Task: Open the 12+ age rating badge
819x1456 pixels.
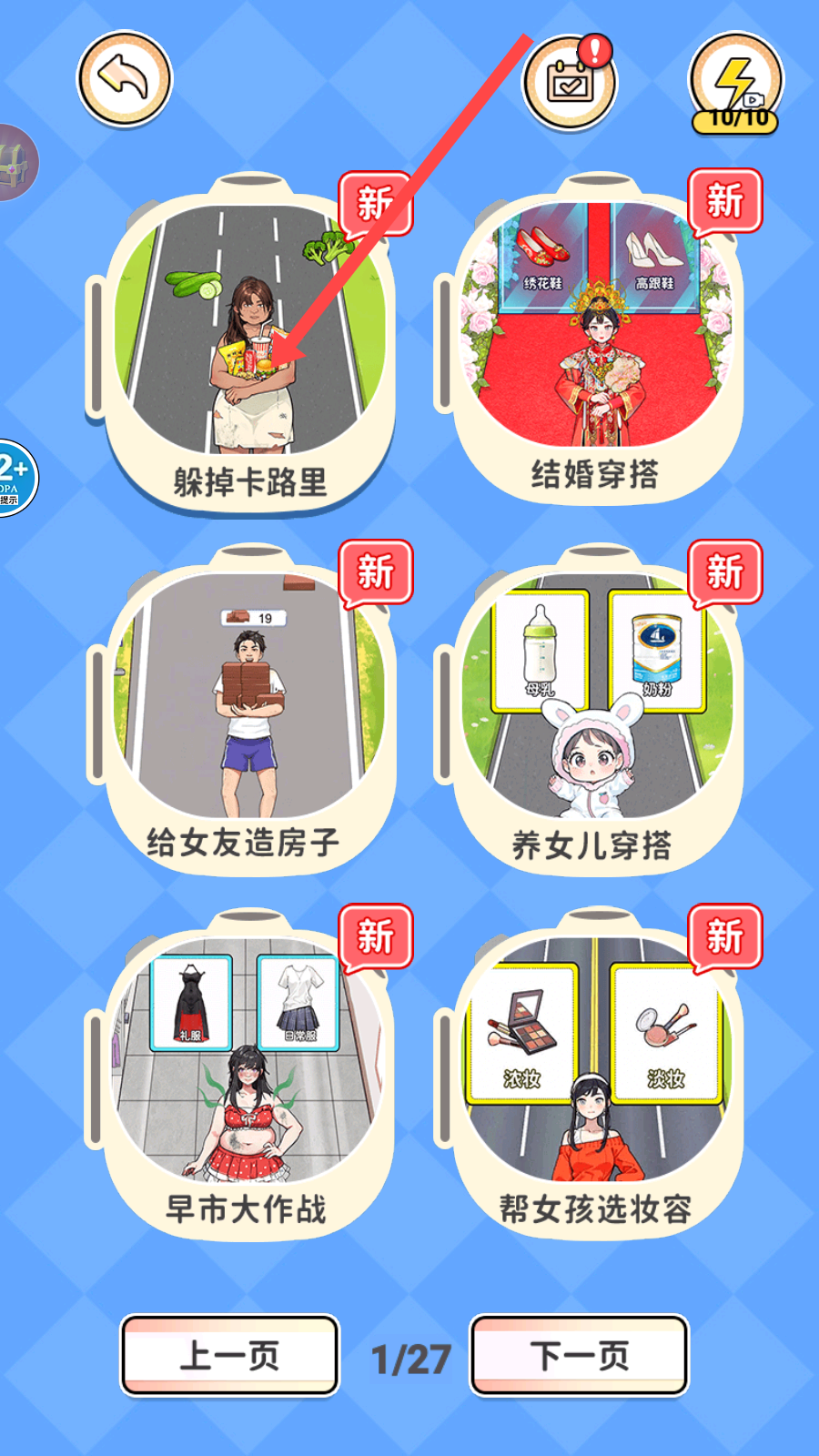Action: 15,478
